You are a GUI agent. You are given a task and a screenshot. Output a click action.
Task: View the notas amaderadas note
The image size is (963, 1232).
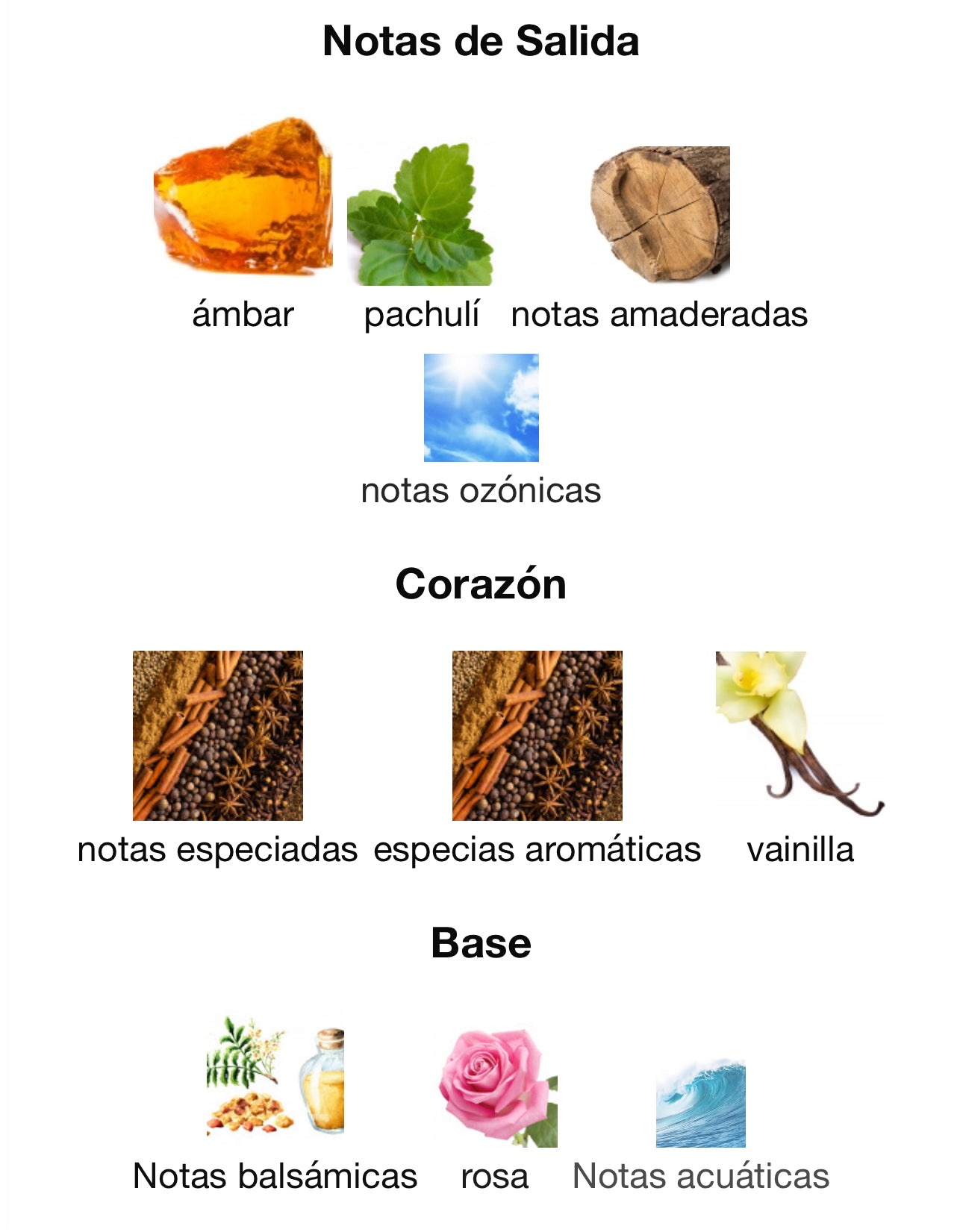click(x=660, y=215)
